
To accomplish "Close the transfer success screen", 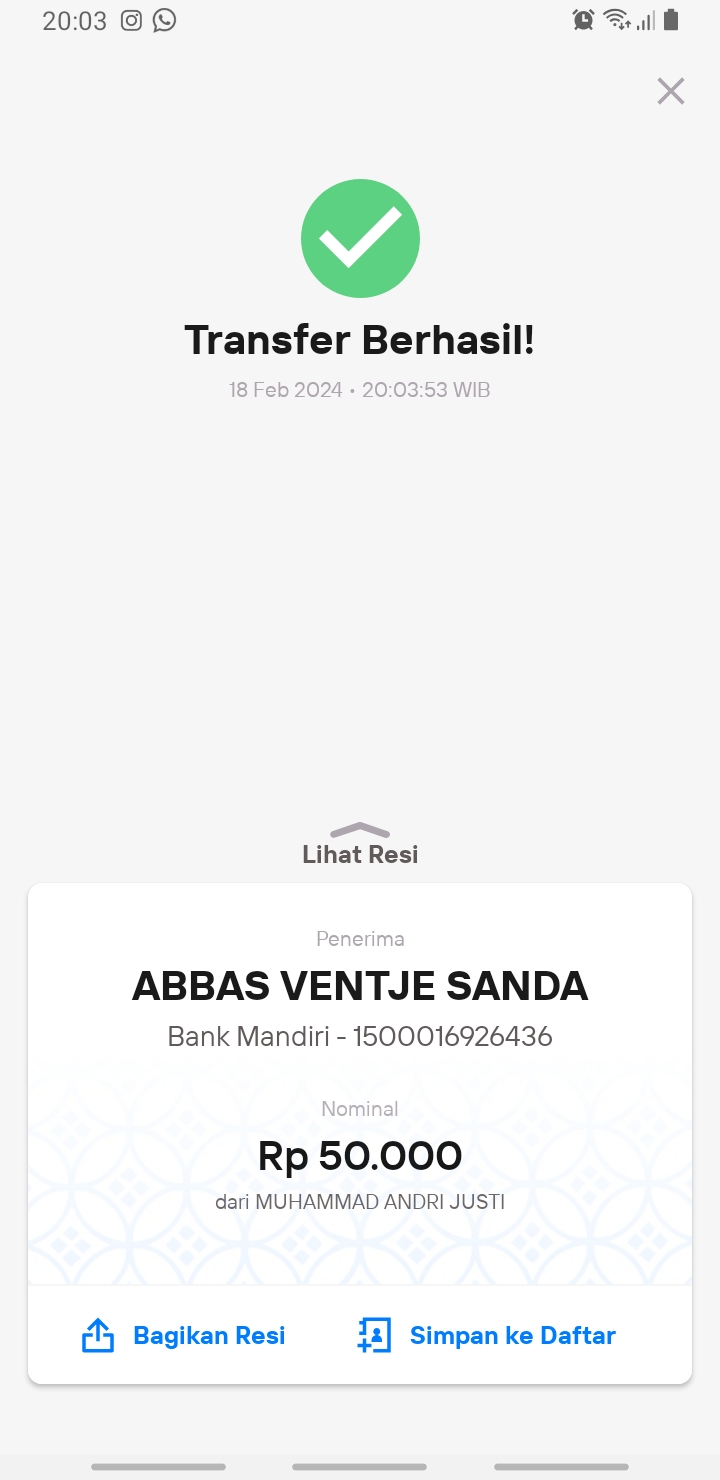I will coord(670,91).
